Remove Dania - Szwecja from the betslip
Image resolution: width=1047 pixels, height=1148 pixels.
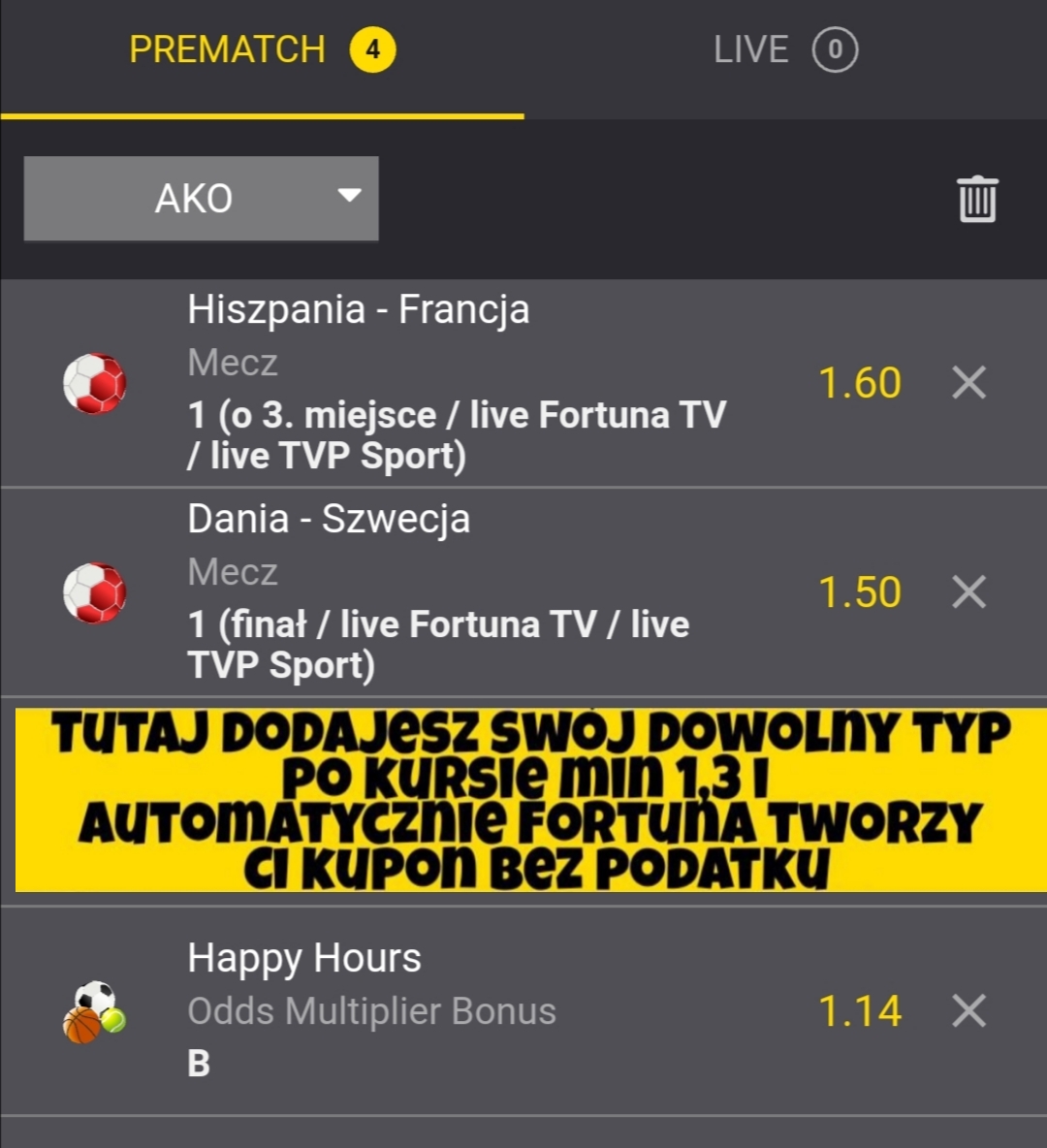click(968, 591)
